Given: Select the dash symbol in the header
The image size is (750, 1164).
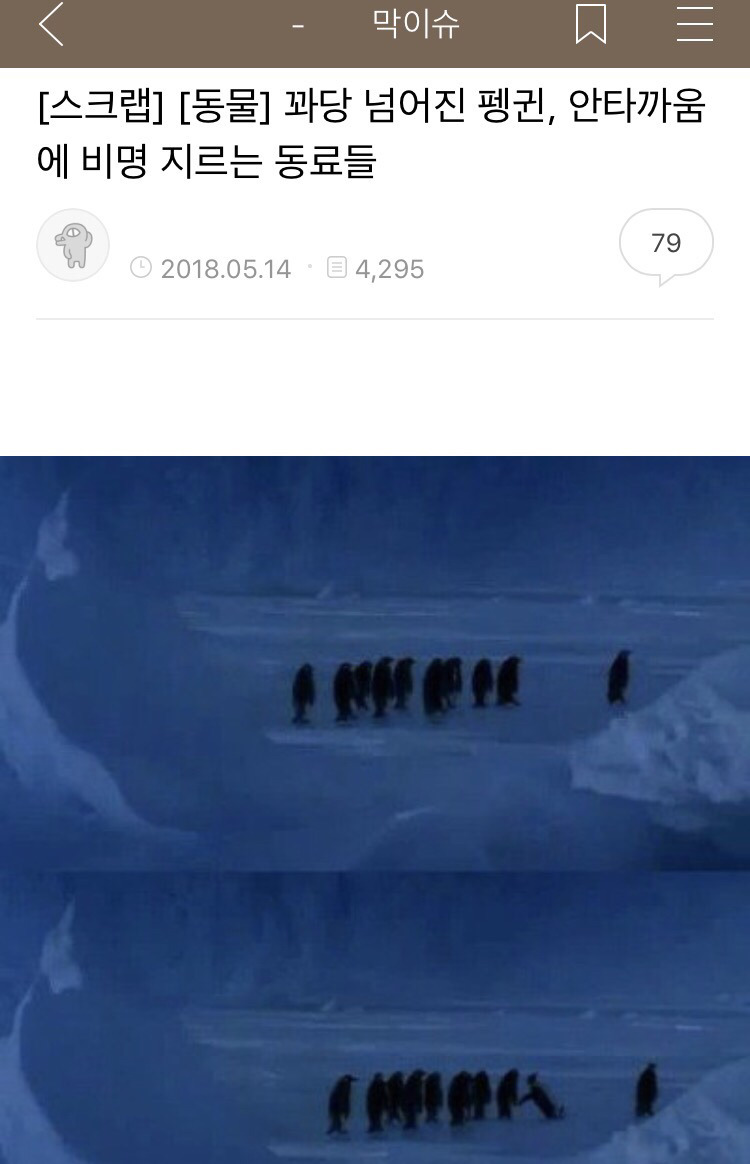Looking at the screenshot, I should point(295,24).
